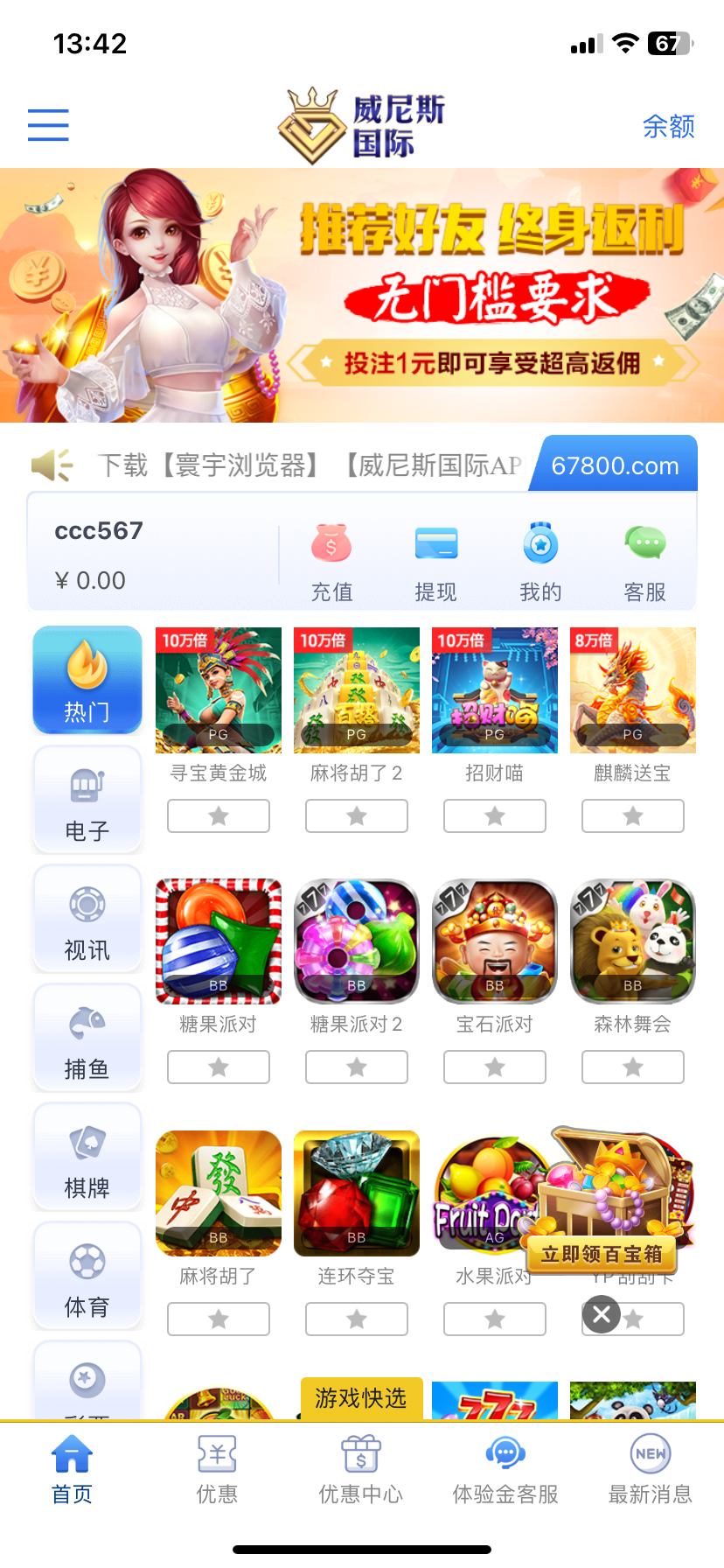The height and width of the screenshot is (1568, 724).
Task: Switch to the 棋牌 category
Action: [x=87, y=1158]
